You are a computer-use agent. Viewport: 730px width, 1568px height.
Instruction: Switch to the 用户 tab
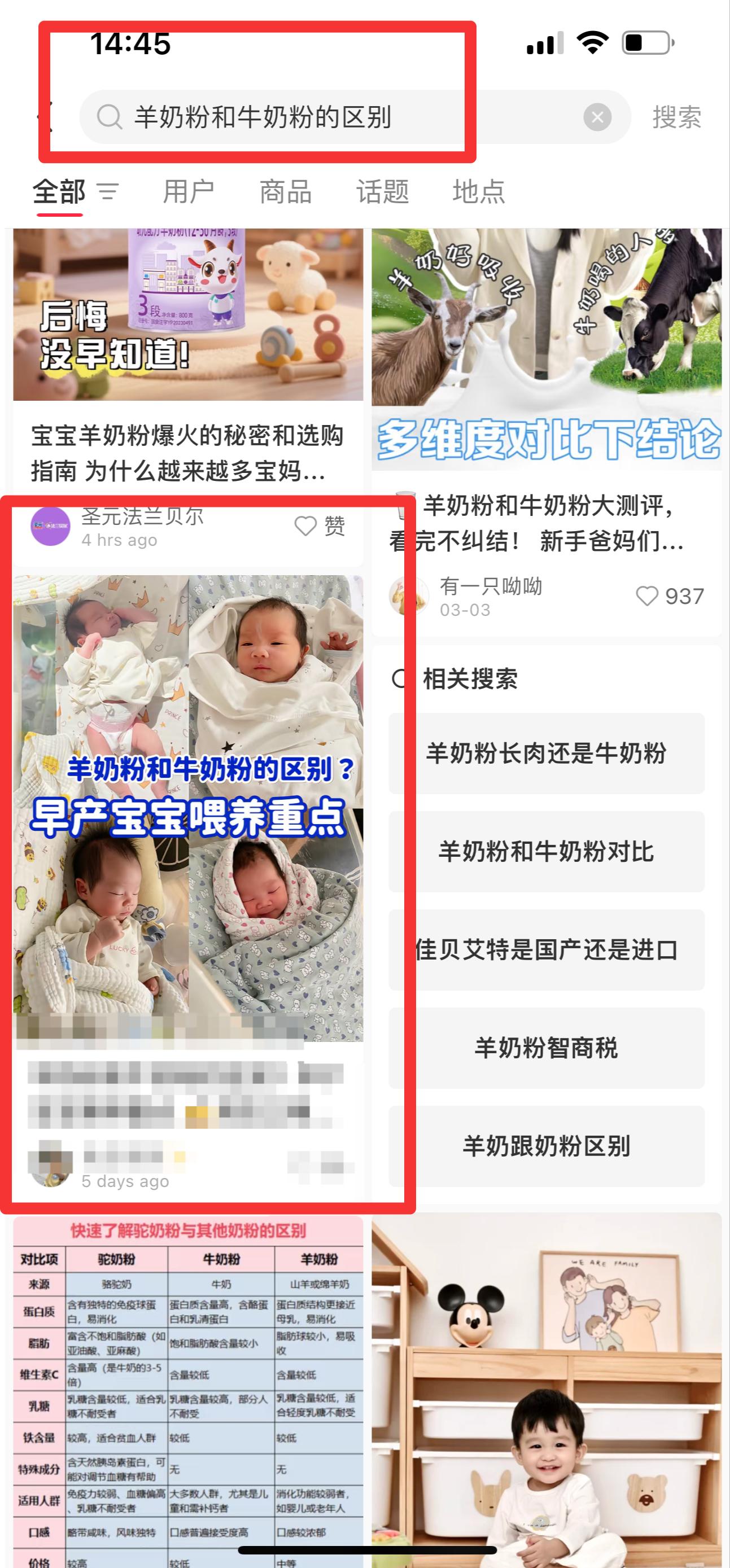[x=188, y=192]
